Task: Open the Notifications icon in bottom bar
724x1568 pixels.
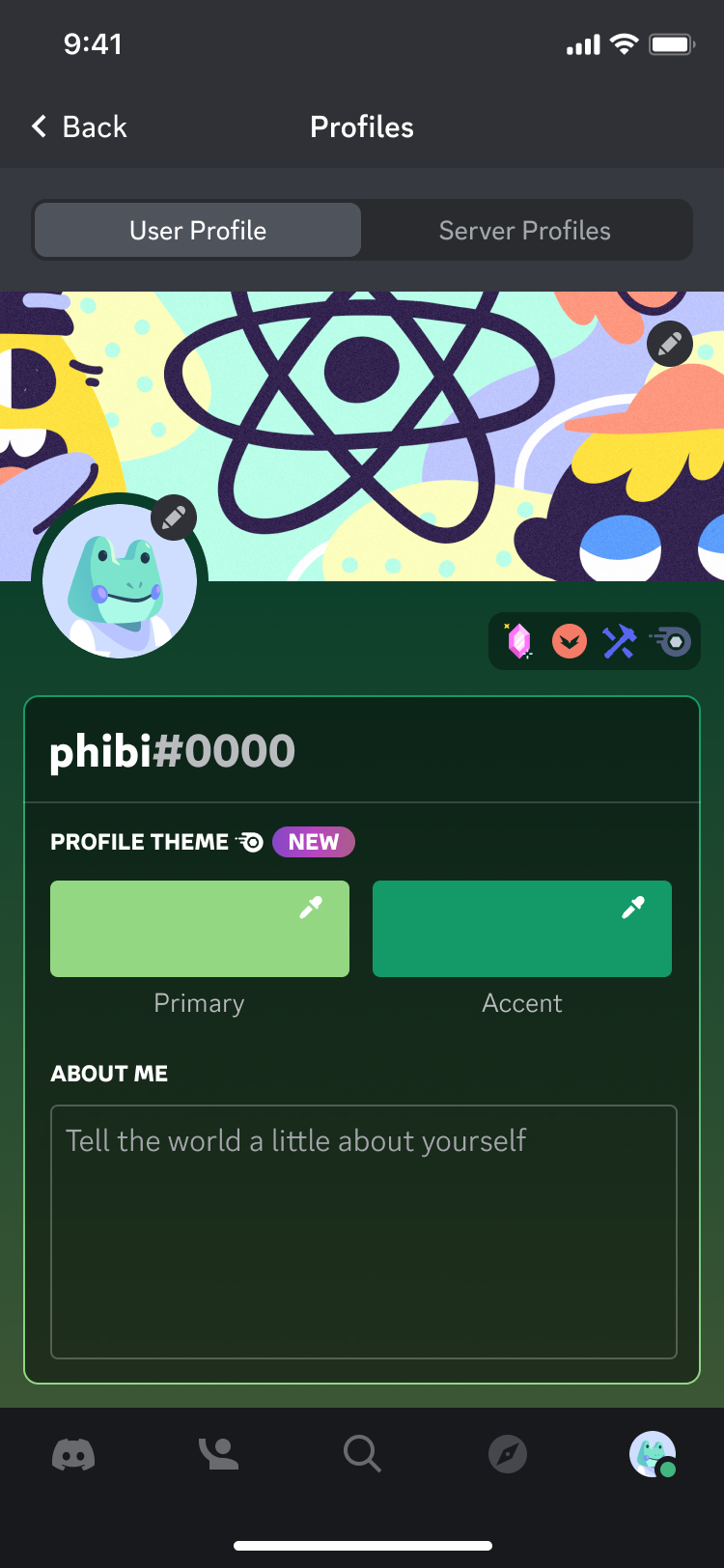Action: [x=507, y=1454]
